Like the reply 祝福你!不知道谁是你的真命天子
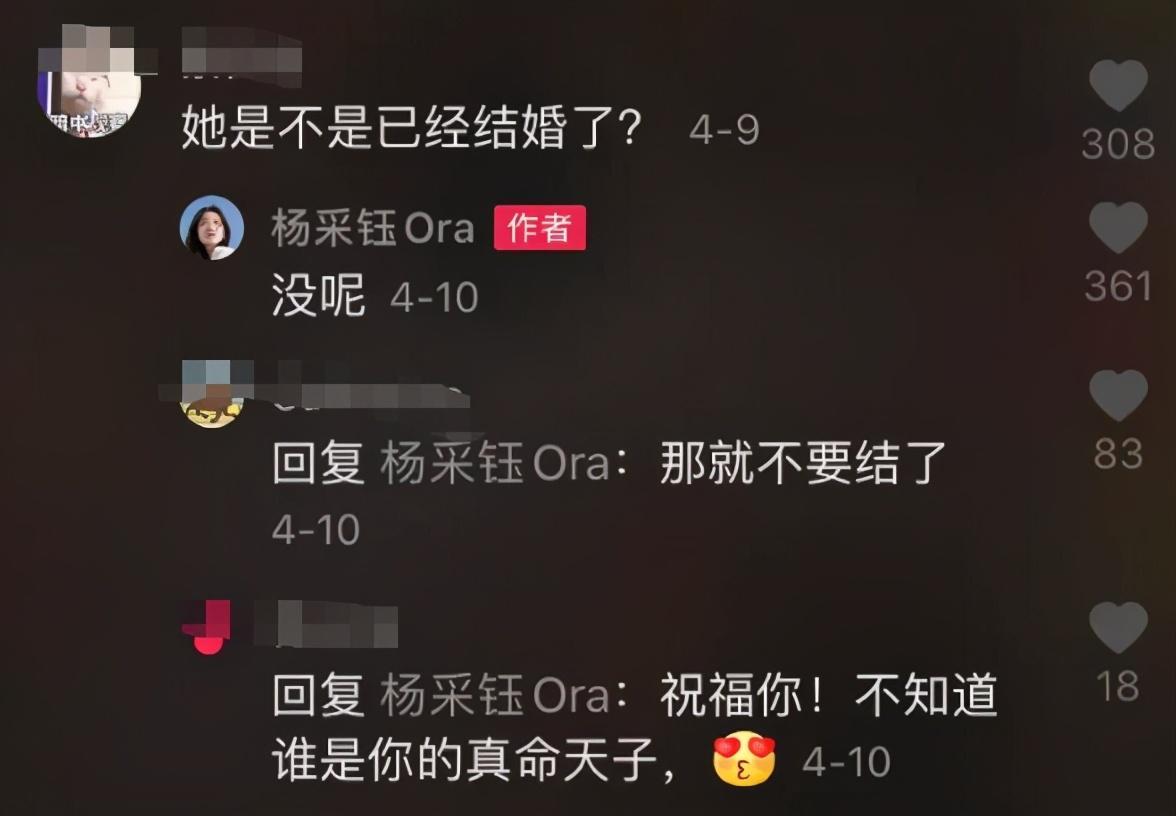The width and height of the screenshot is (1176, 816). pyautogui.click(x=1118, y=628)
